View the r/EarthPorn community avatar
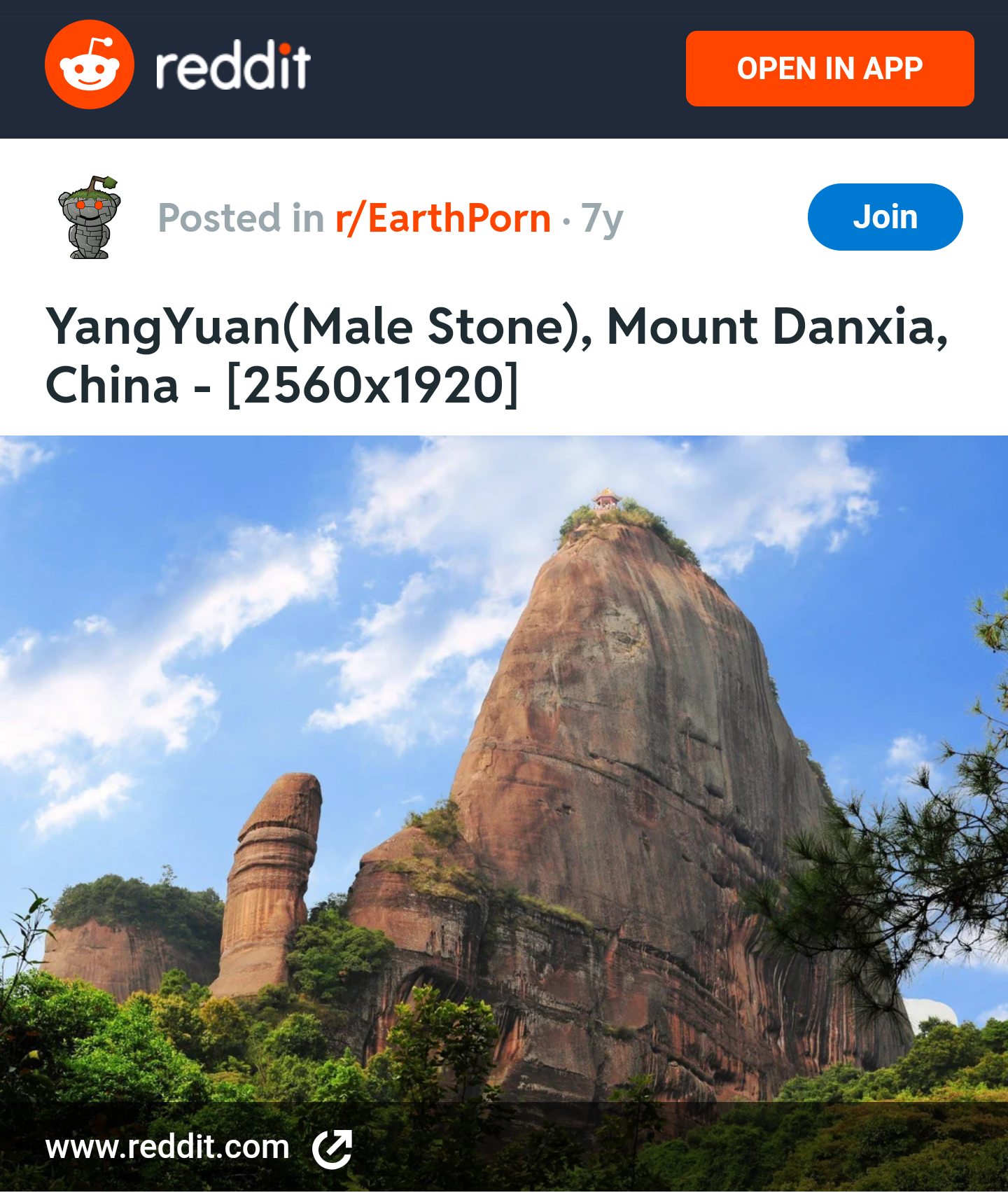The width and height of the screenshot is (1008, 1193). pyautogui.click(x=90, y=218)
